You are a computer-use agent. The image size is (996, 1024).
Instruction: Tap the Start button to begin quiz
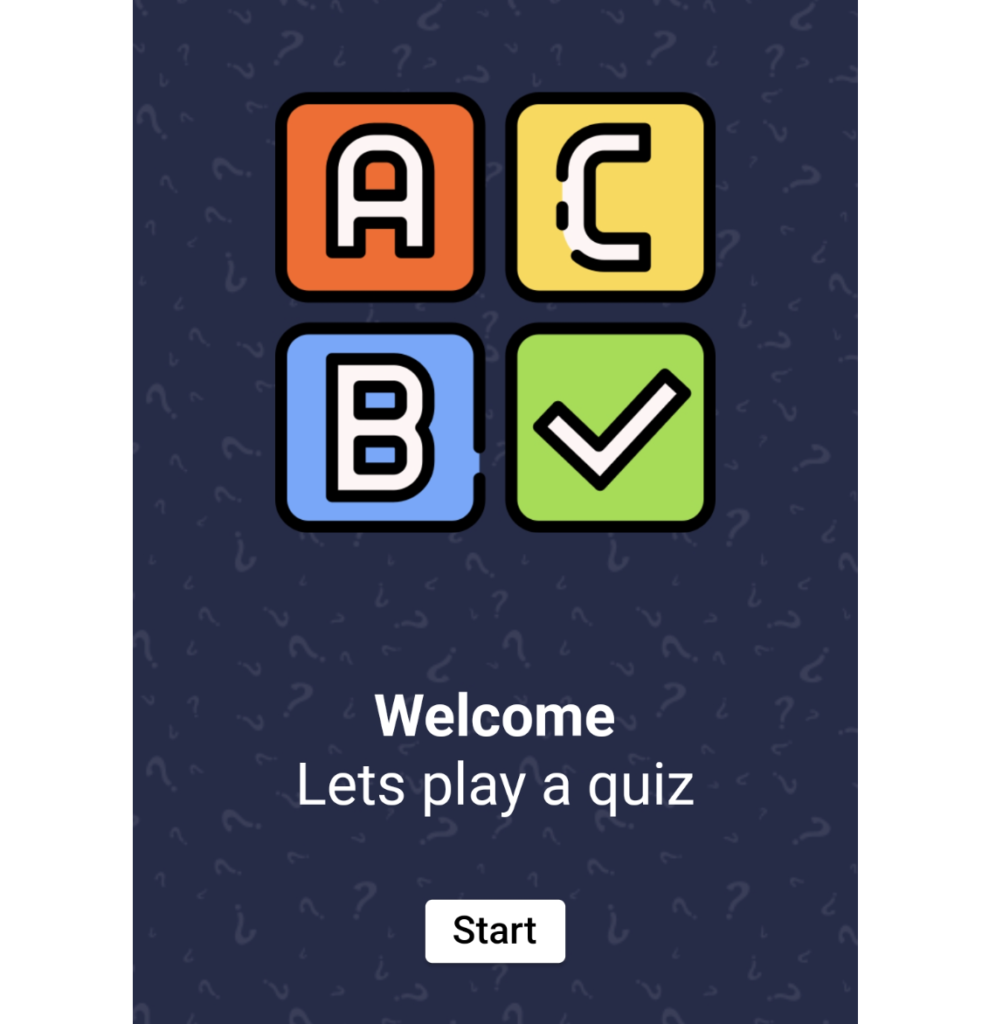(x=495, y=931)
